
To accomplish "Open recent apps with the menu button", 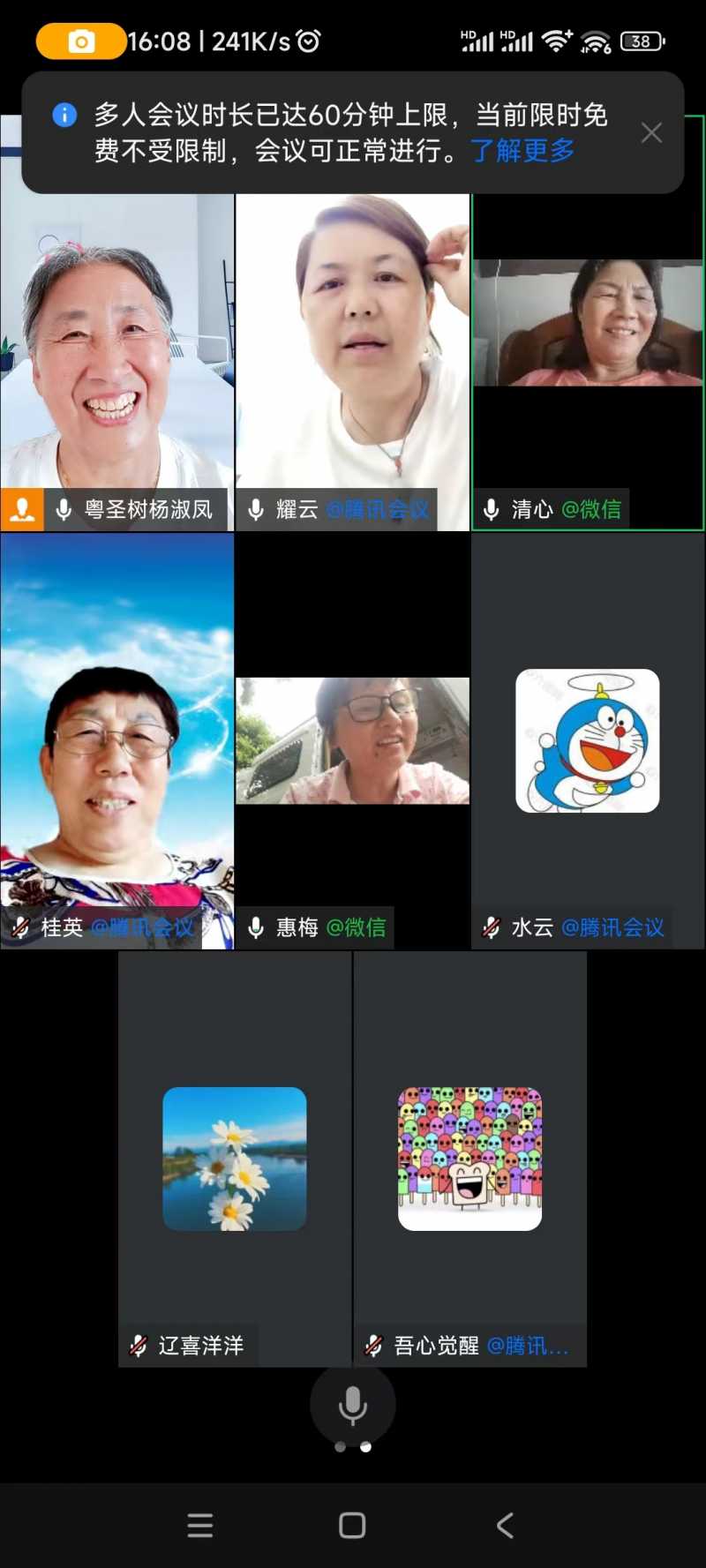I will (x=200, y=1526).
